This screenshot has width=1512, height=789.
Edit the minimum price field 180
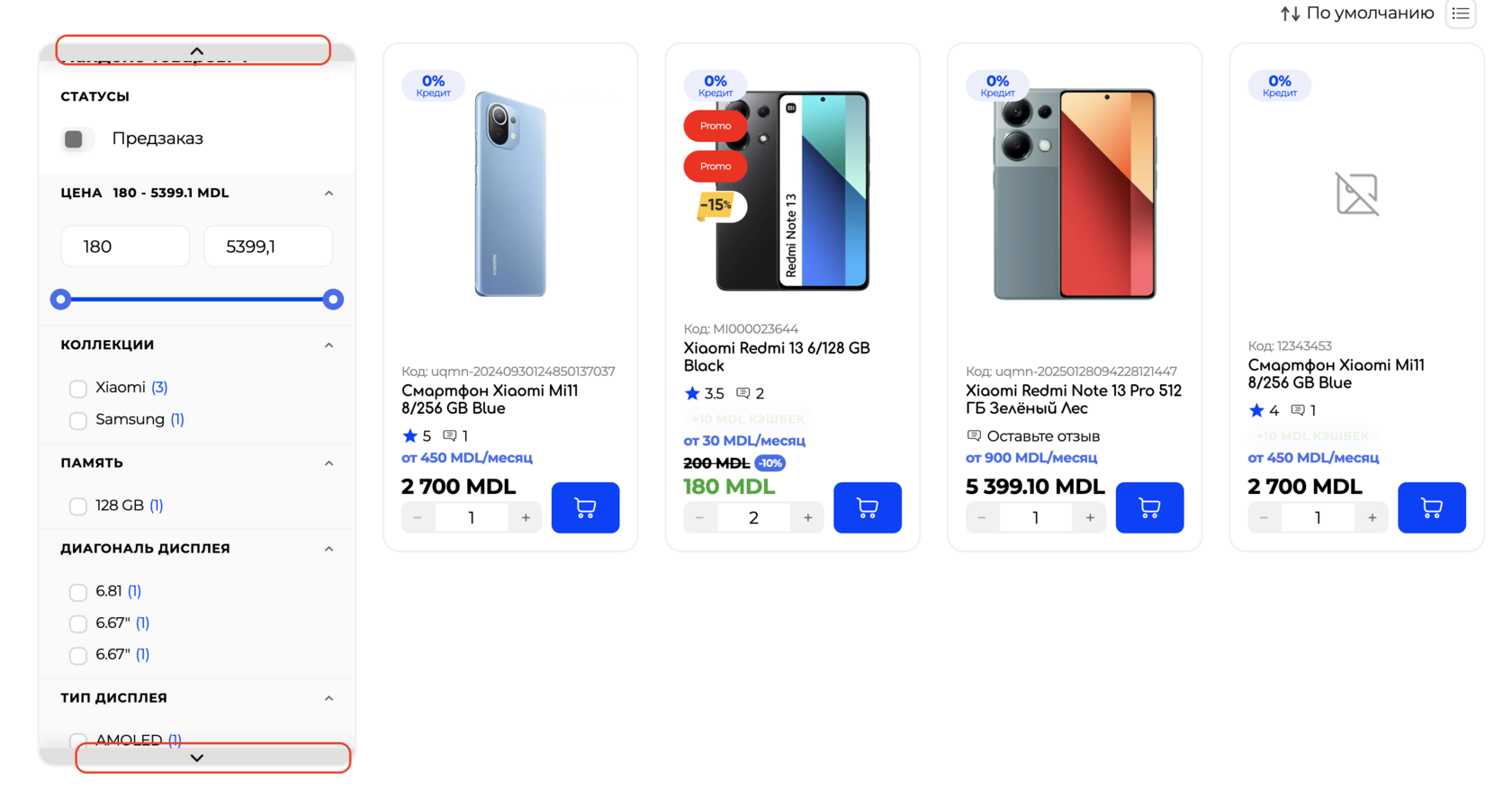click(x=125, y=247)
